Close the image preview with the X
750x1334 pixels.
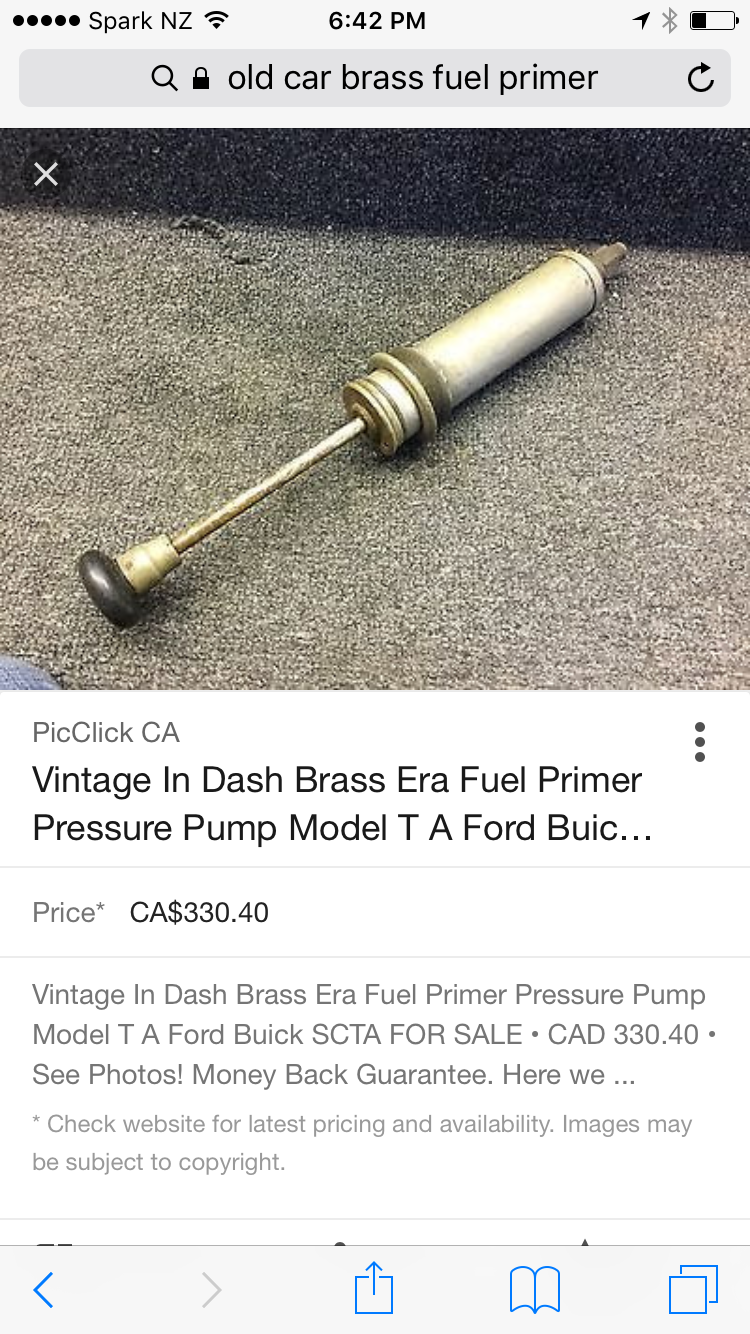45,175
